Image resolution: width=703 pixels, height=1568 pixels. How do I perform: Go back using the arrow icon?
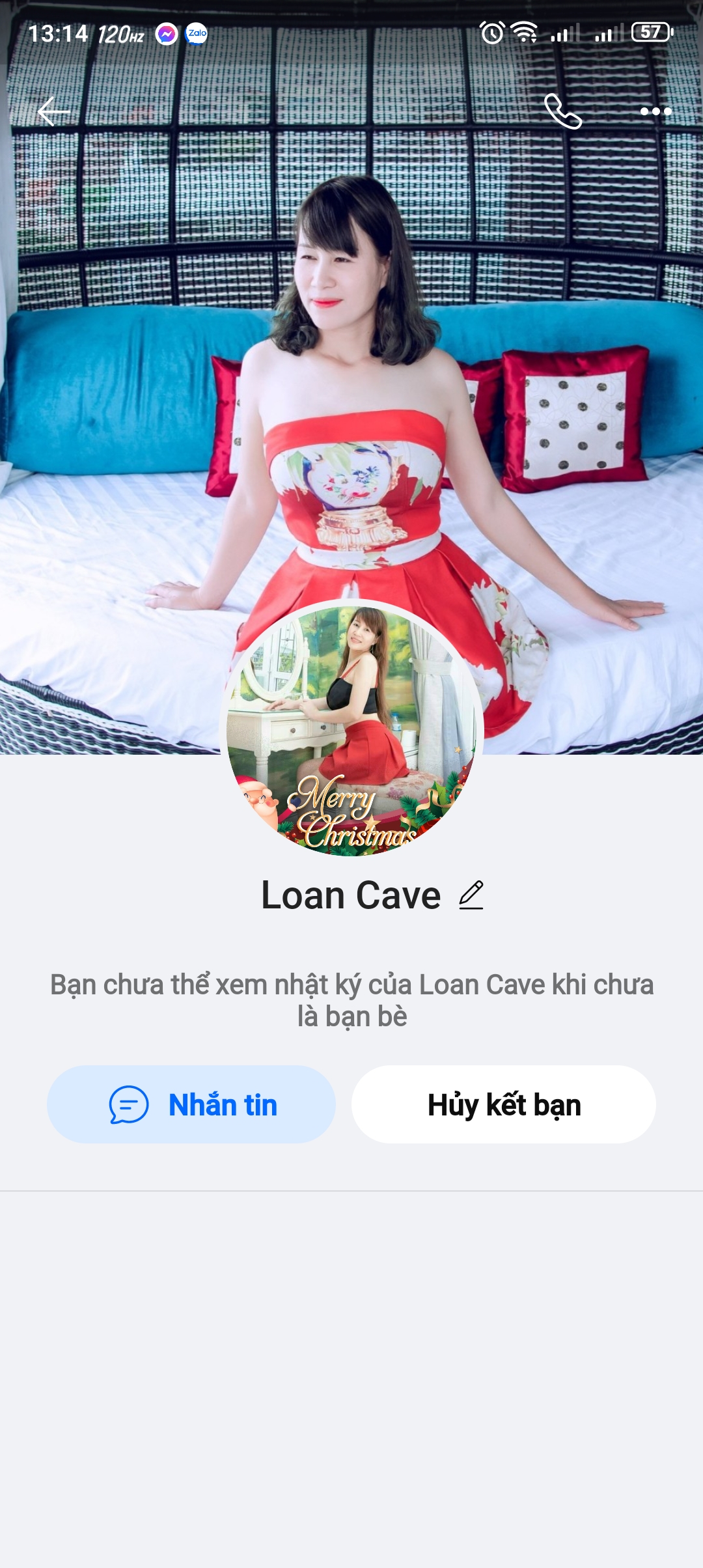tap(53, 112)
